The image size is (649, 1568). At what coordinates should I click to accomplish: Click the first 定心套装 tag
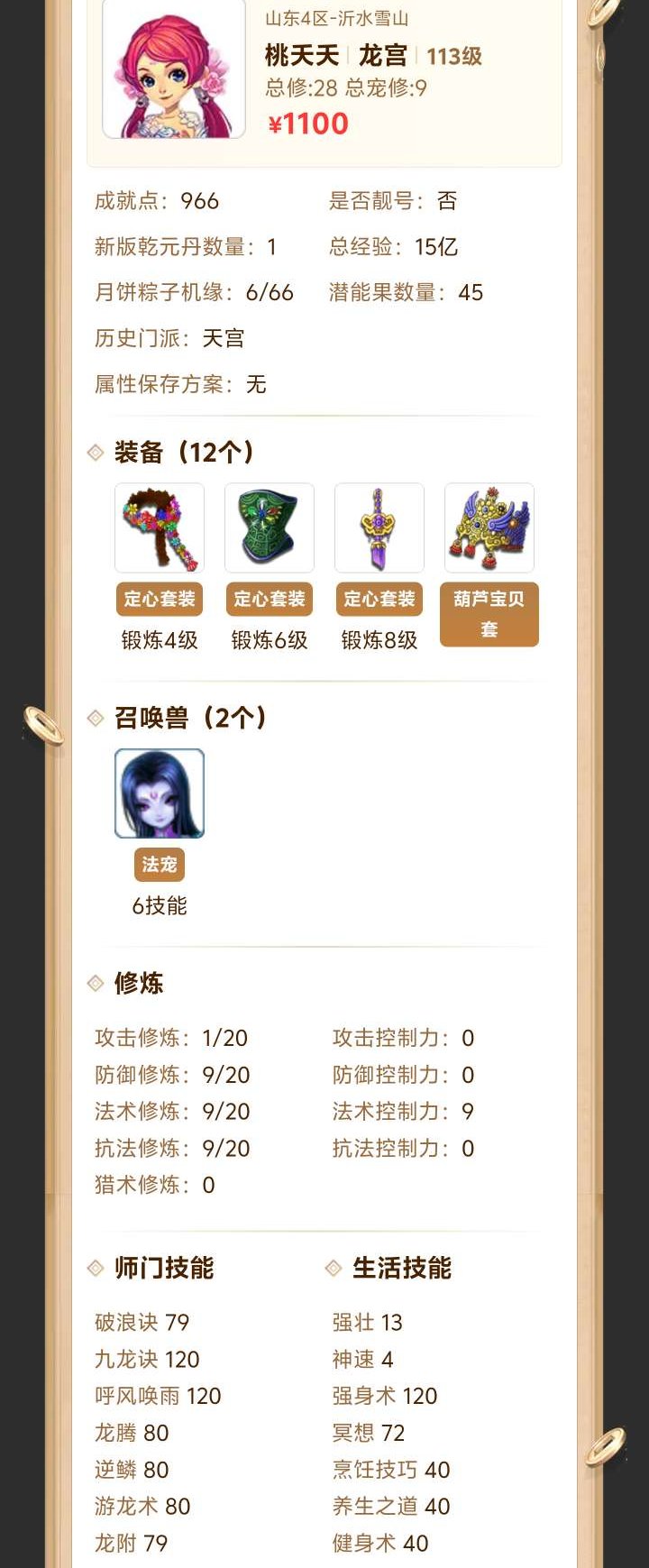[160, 599]
